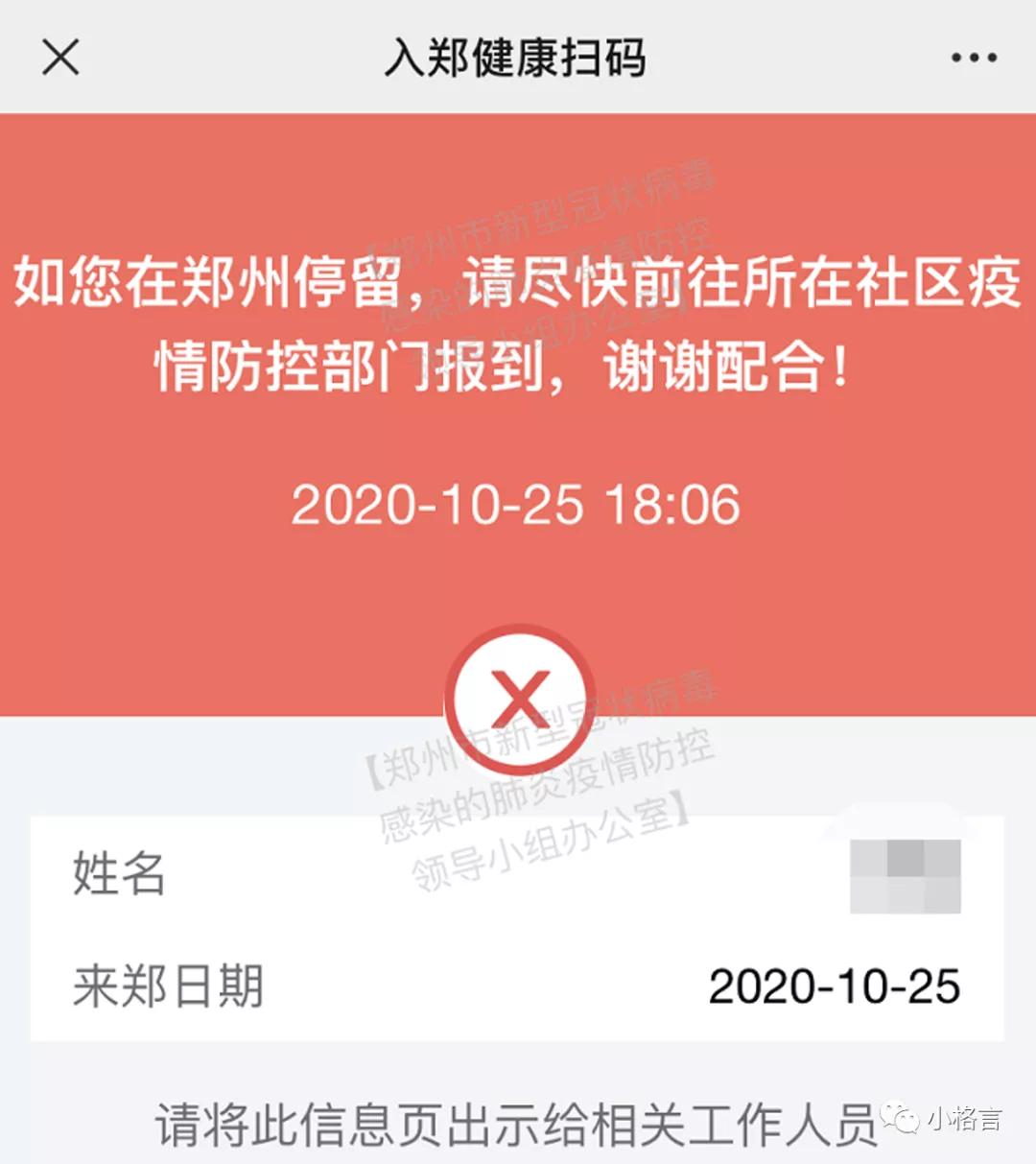Click the close X at top left
Screen dimensions: 1036x1164
60,58
